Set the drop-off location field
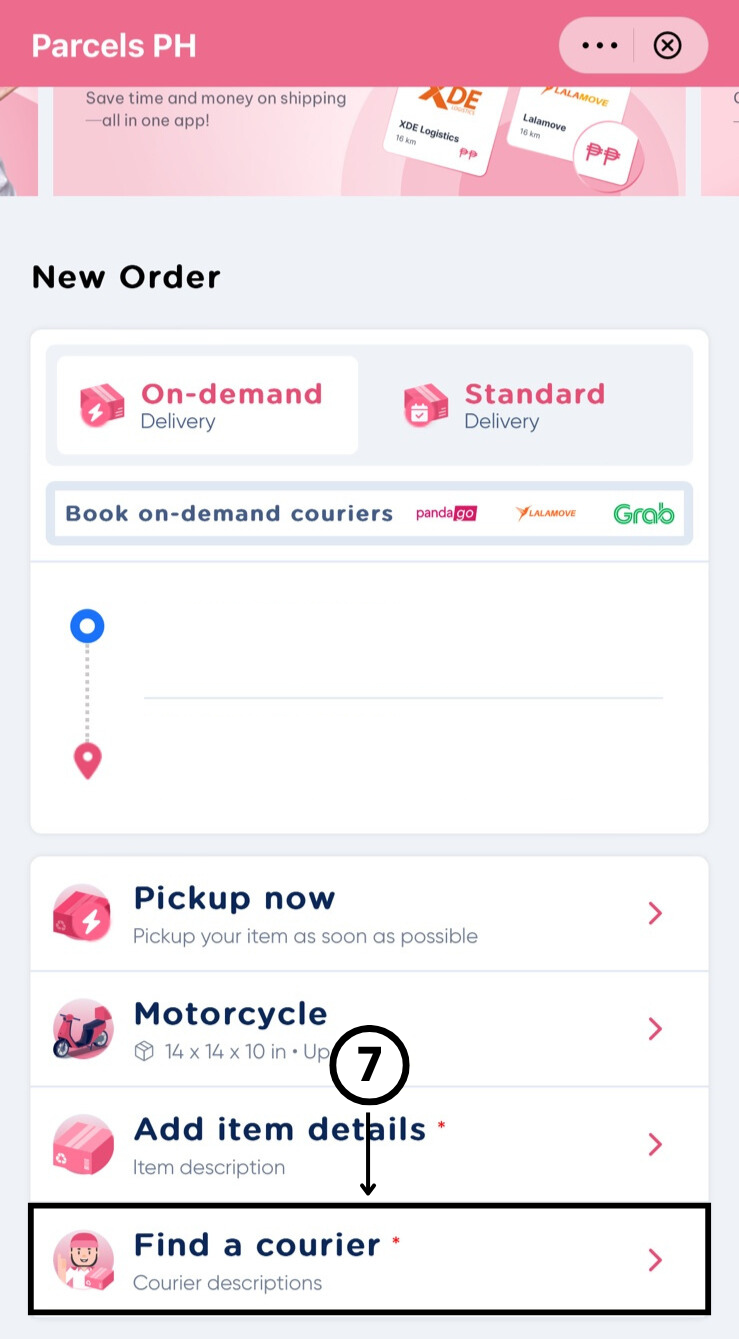 click(400, 762)
